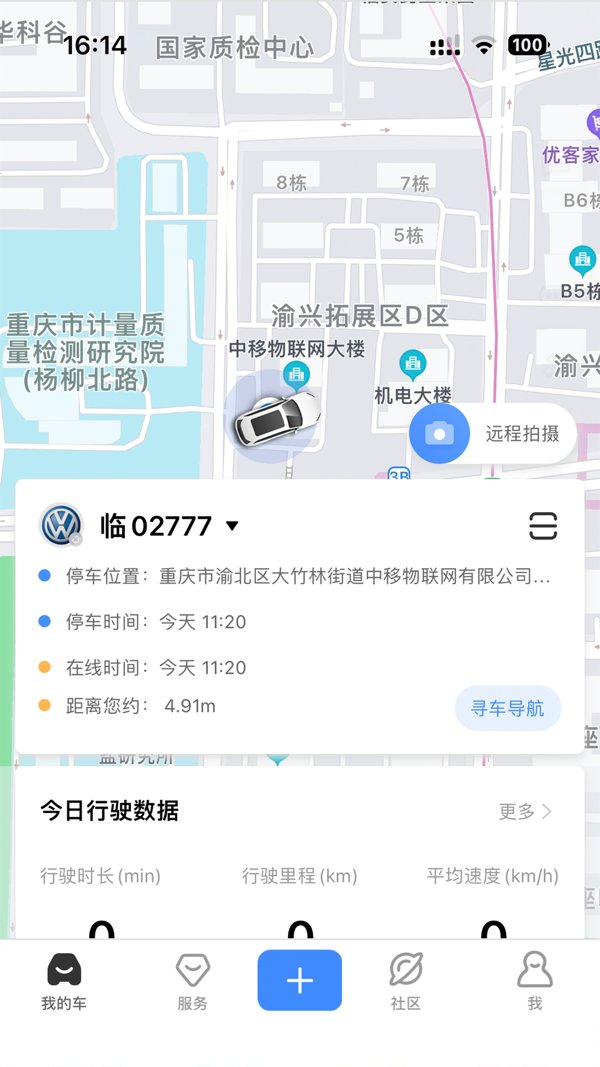Open the 我 profile tab
600x1067 pixels.
[535, 981]
